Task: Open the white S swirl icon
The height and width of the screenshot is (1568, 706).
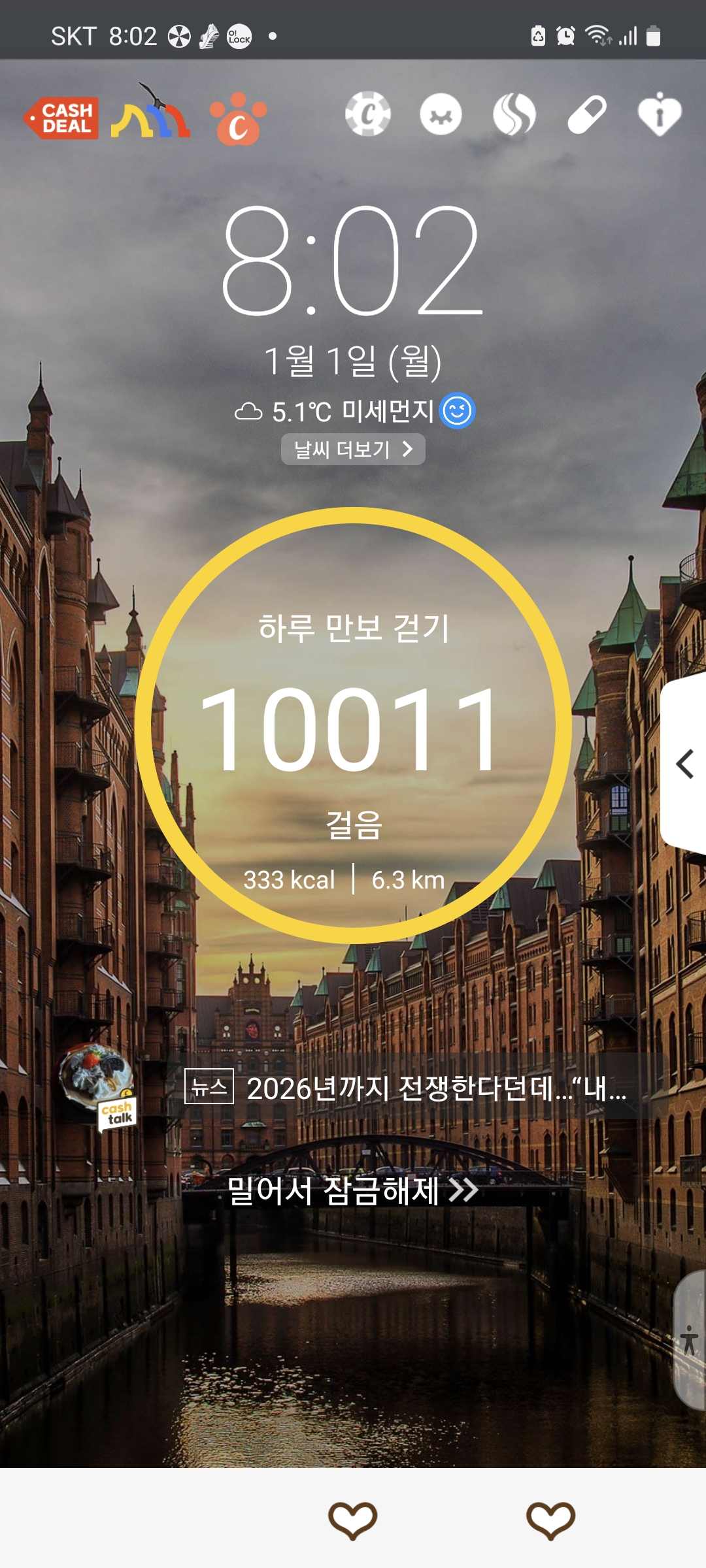Action: tap(514, 114)
